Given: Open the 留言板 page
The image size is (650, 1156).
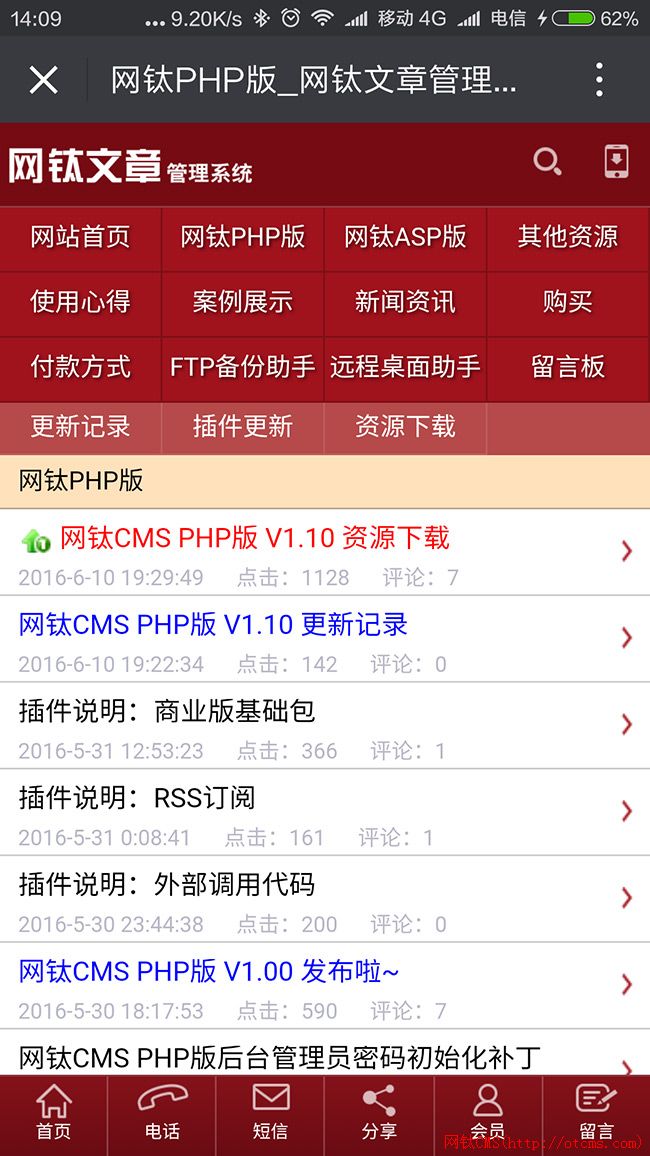Looking at the screenshot, I should point(567,366).
